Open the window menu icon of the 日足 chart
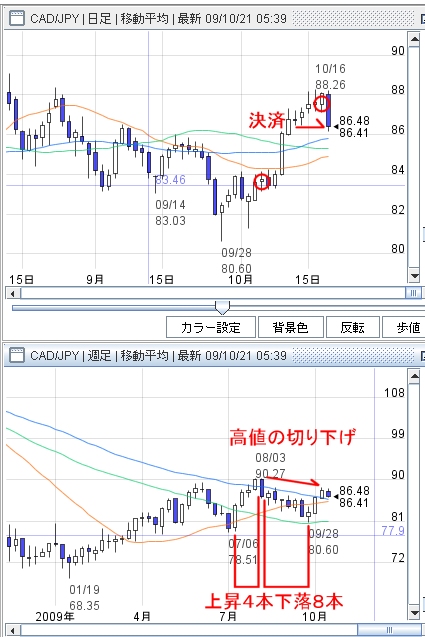 [x=17, y=18]
